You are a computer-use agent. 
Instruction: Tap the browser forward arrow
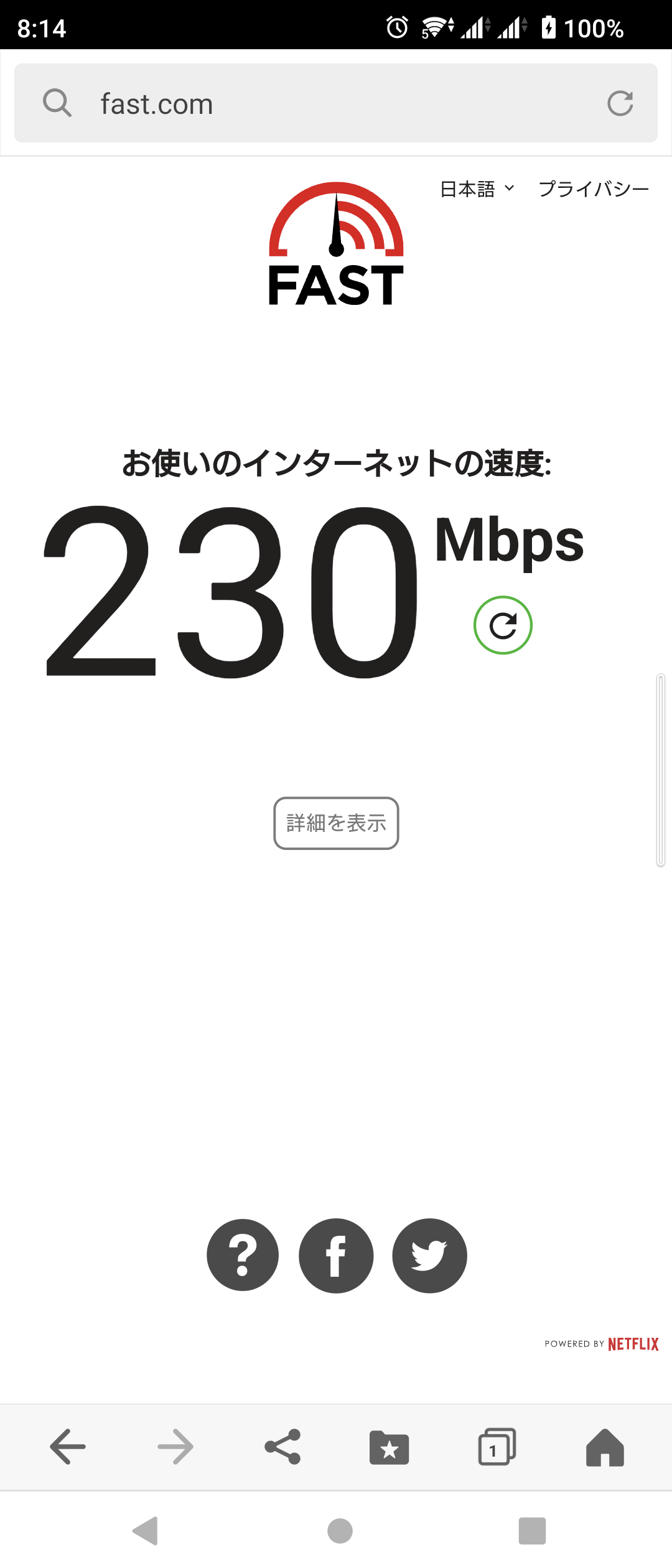pyautogui.click(x=175, y=1447)
